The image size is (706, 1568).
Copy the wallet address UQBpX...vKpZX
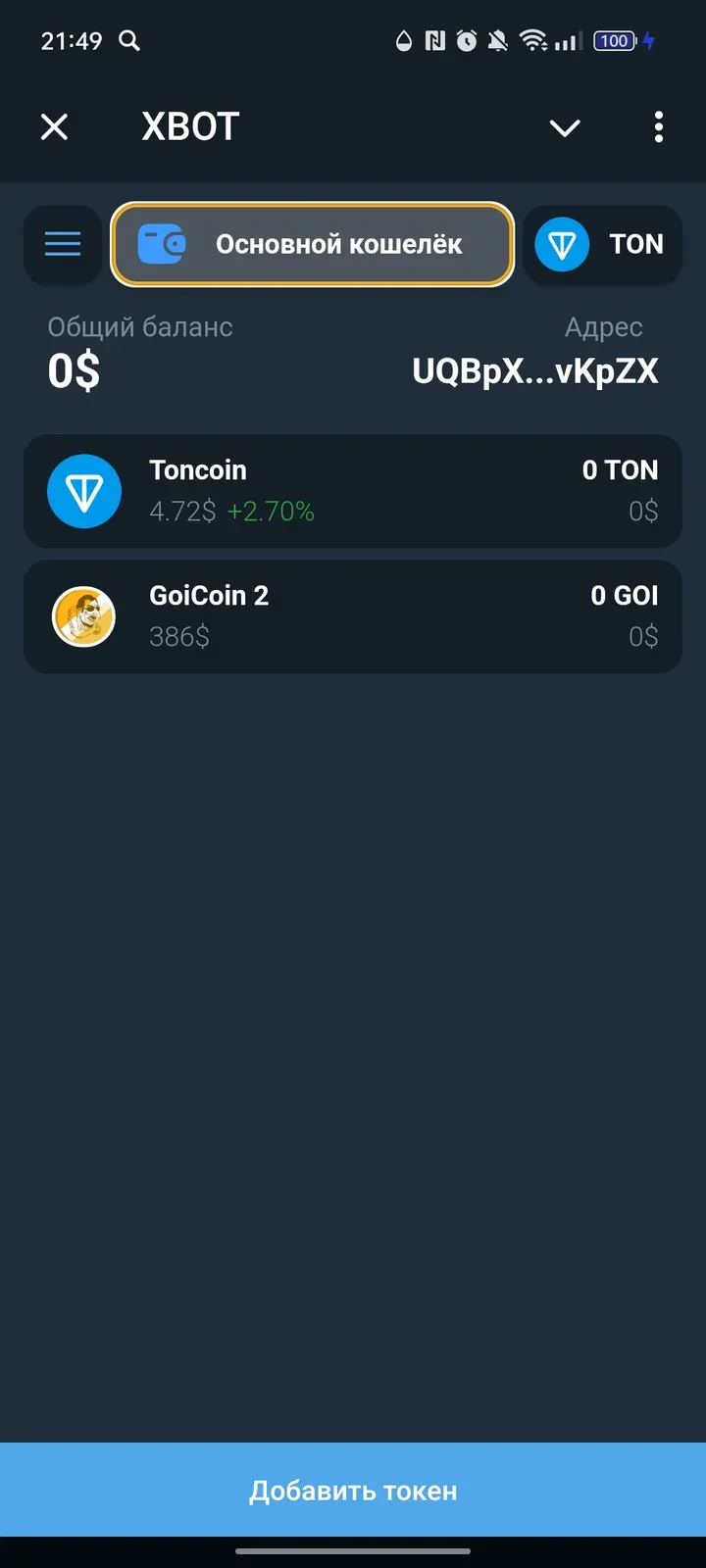(534, 371)
